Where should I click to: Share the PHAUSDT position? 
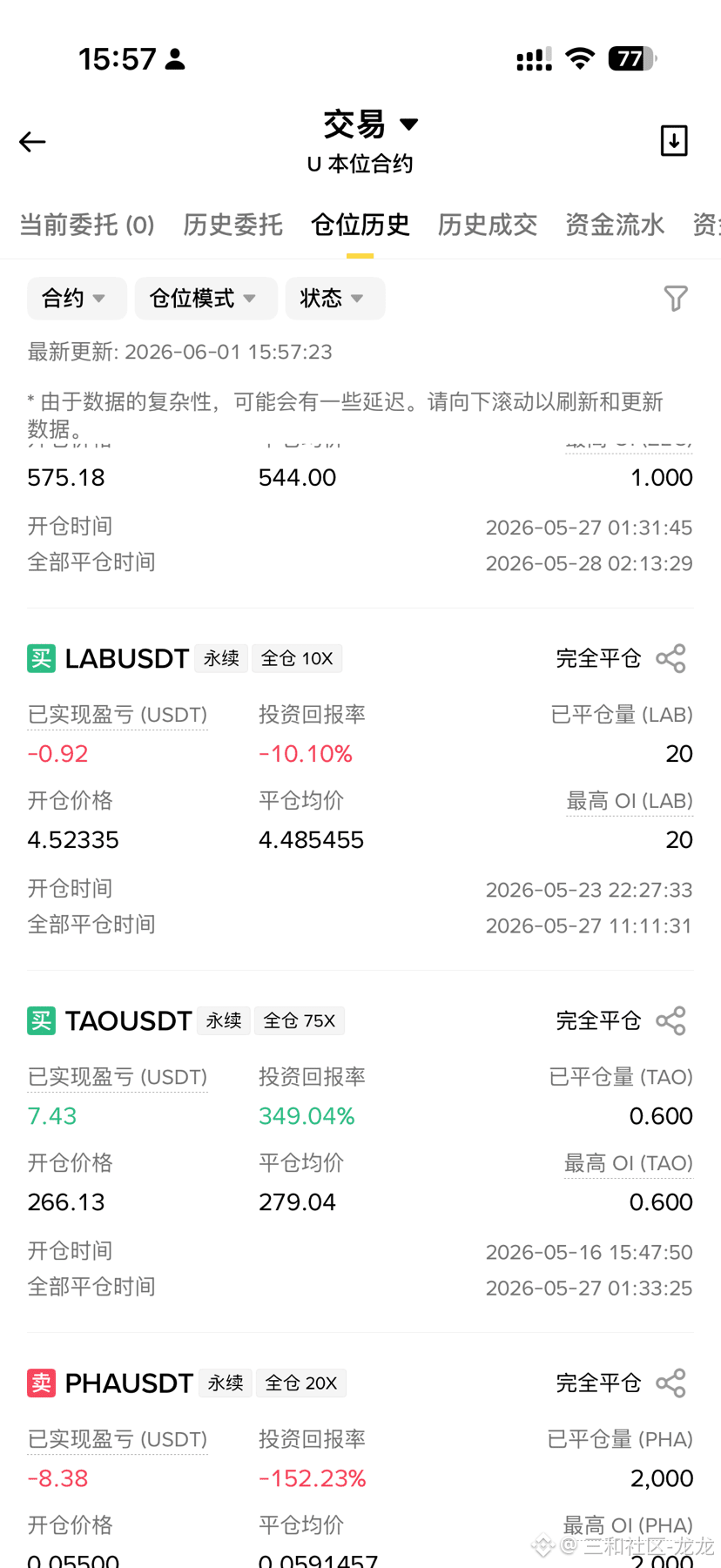[670, 1383]
